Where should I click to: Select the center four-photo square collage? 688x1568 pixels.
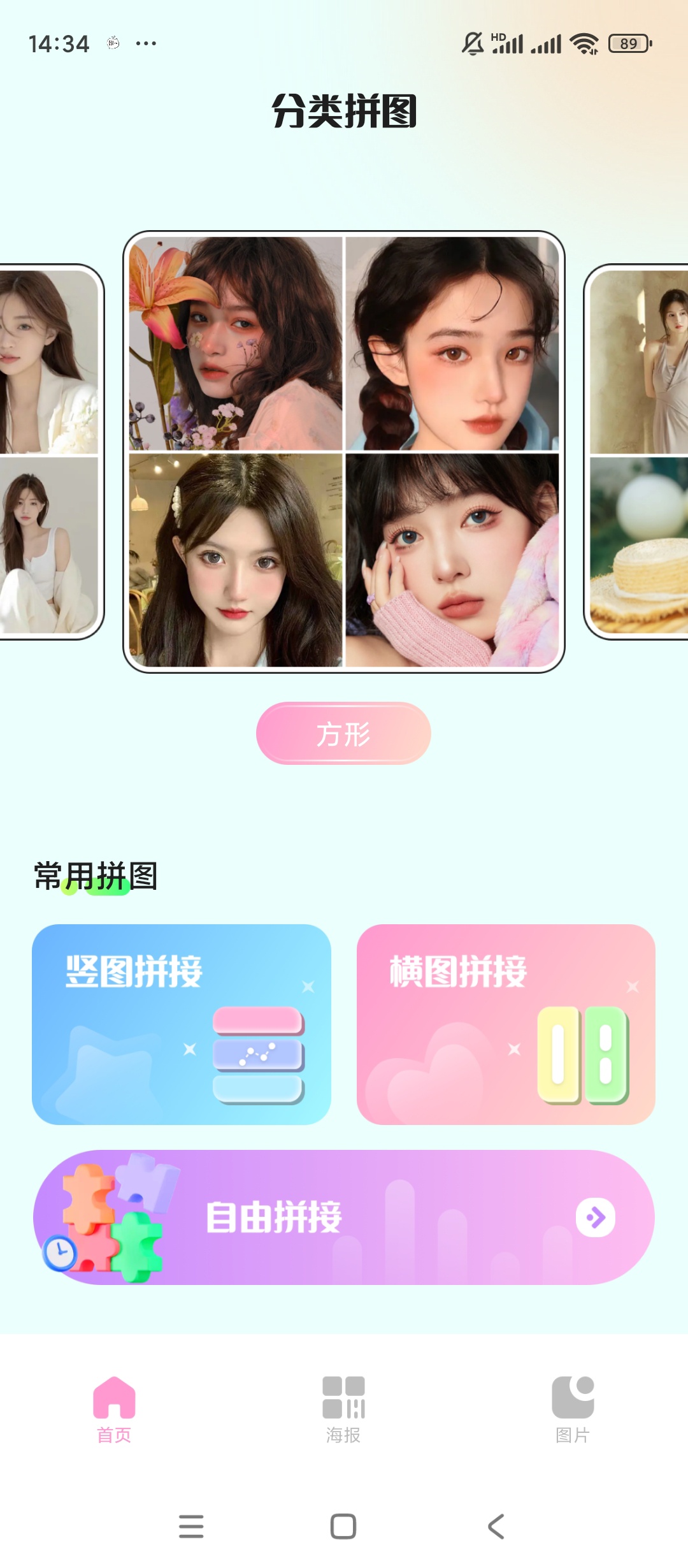pyautogui.click(x=343, y=451)
